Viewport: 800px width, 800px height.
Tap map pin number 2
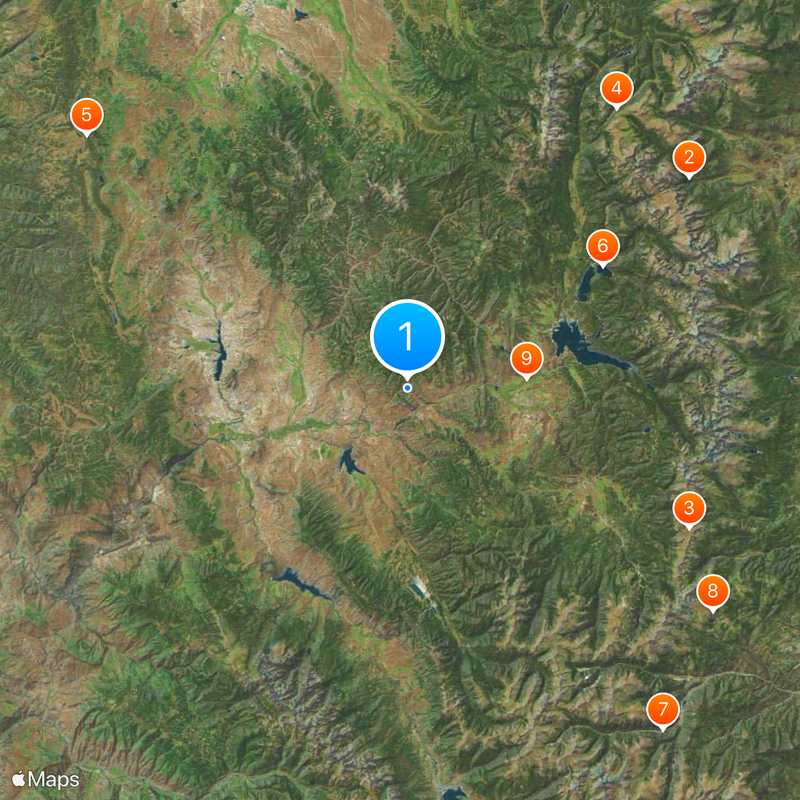[688, 157]
